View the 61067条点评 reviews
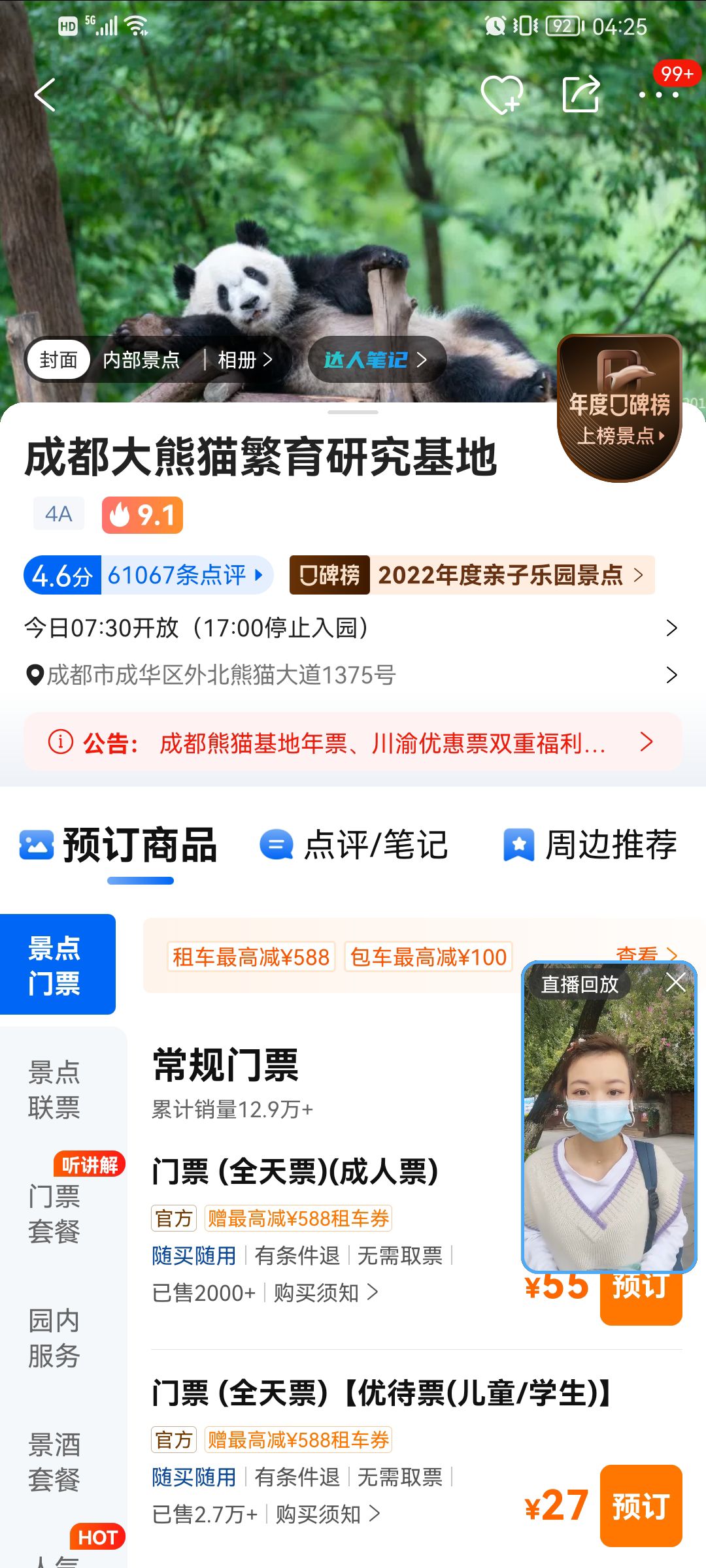This screenshot has height=1568, width=706. [184, 576]
